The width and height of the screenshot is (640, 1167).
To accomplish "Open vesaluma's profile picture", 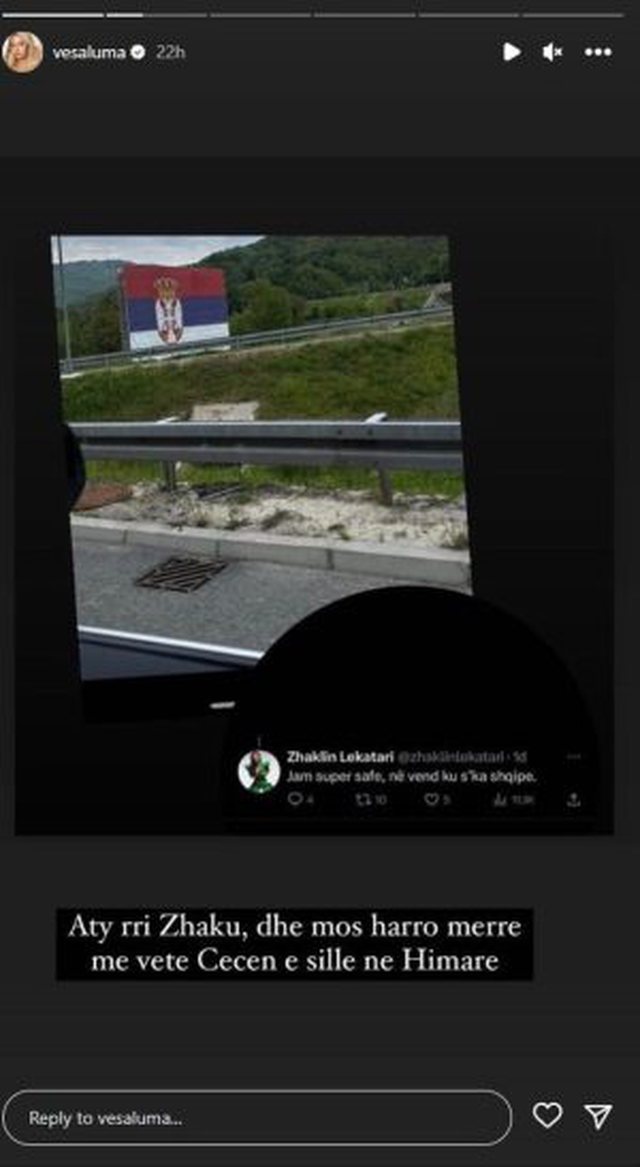I will pos(22,52).
